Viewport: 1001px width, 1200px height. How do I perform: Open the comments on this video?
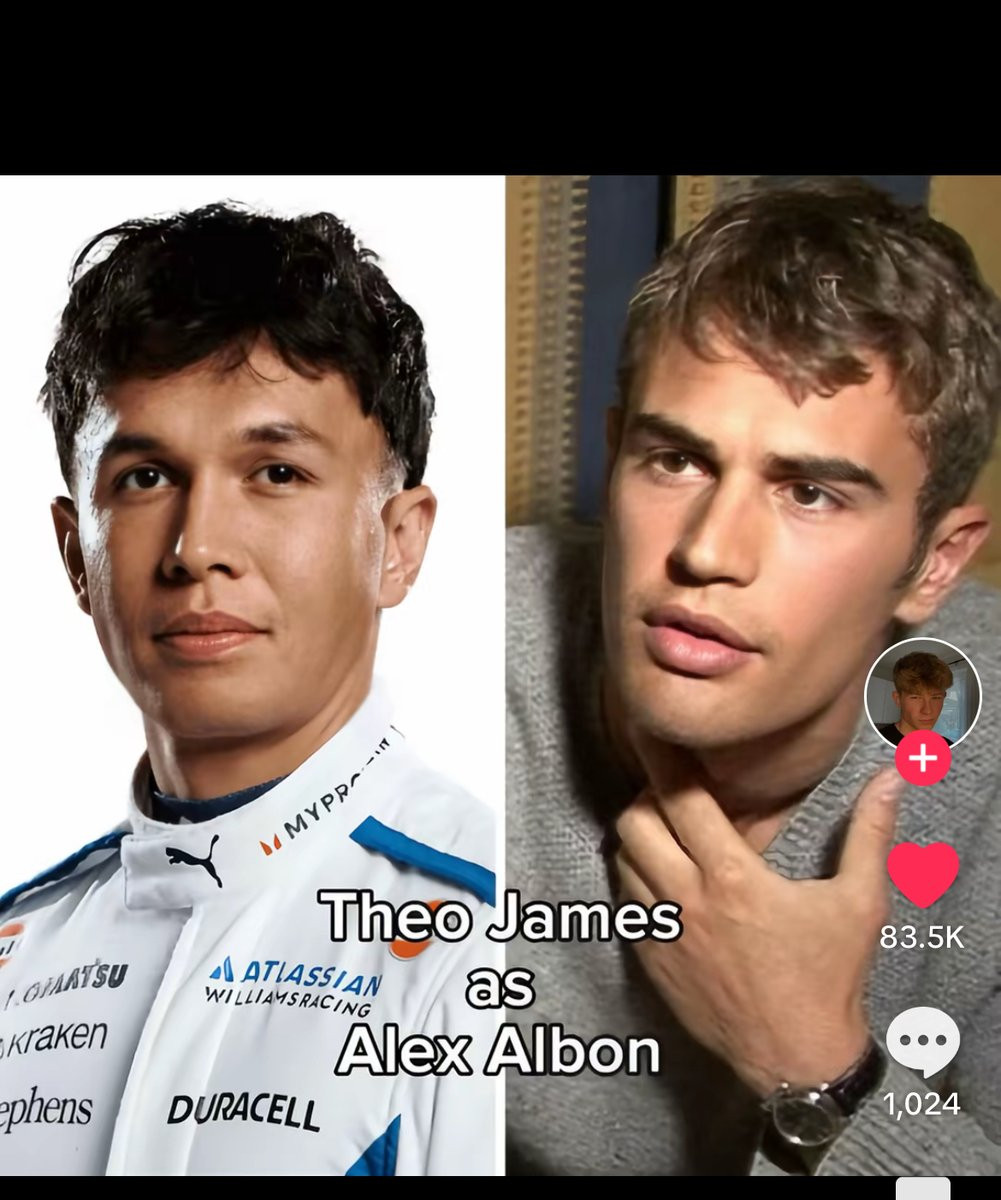922,1042
